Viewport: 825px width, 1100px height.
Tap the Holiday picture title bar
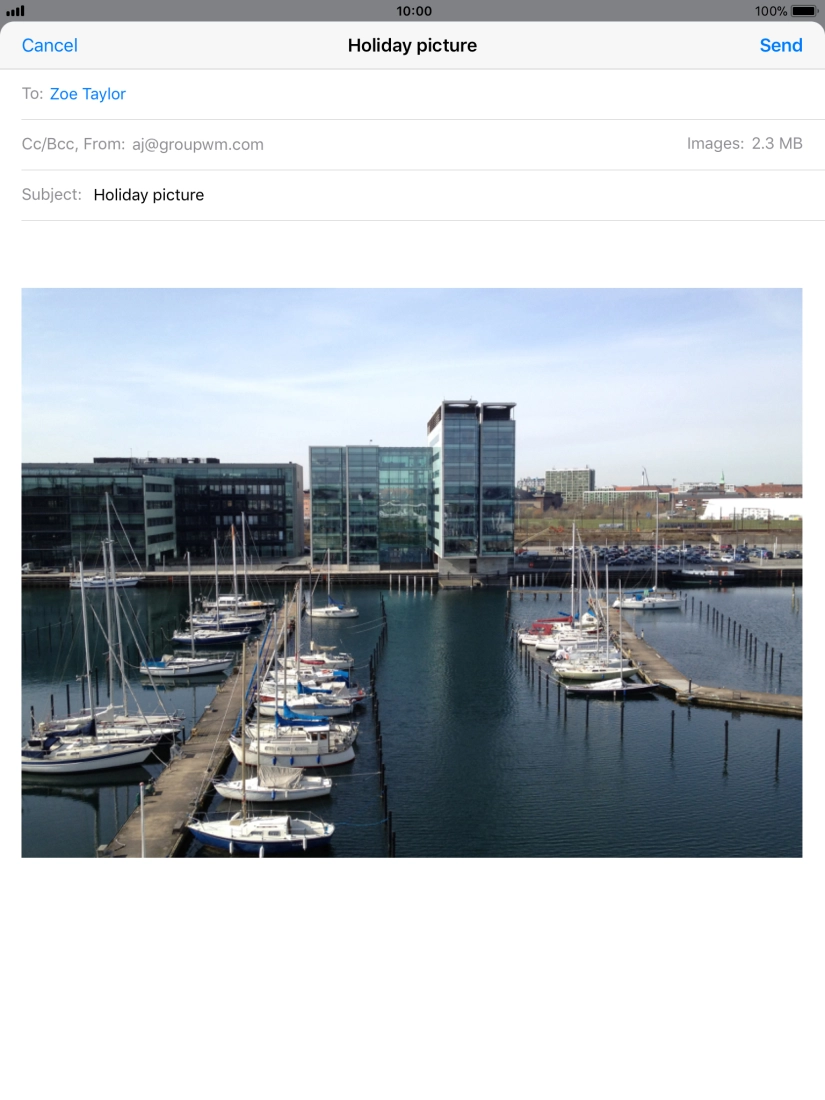[x=412, y=45]
